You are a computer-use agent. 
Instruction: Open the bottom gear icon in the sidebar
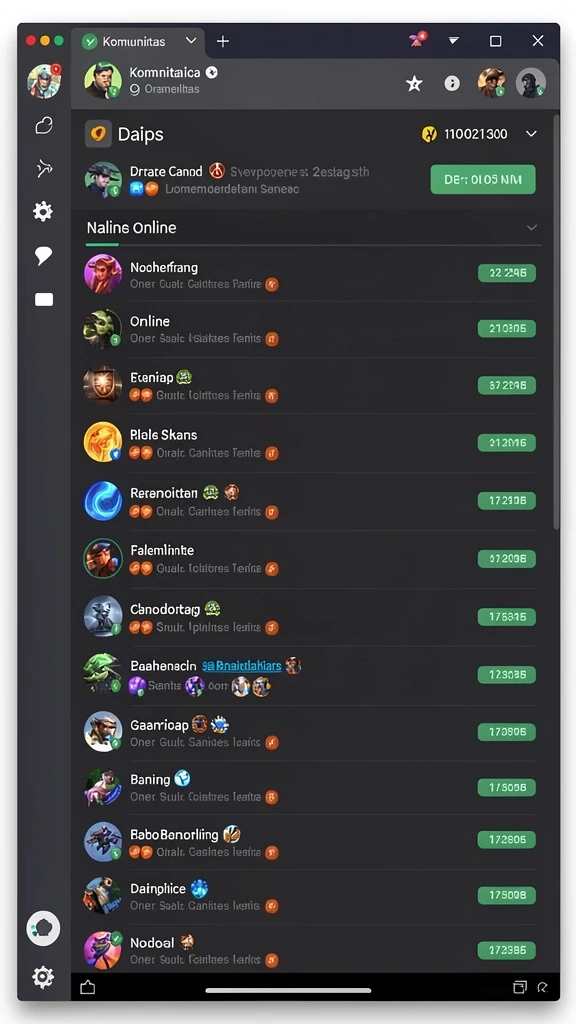click(43, 977)
